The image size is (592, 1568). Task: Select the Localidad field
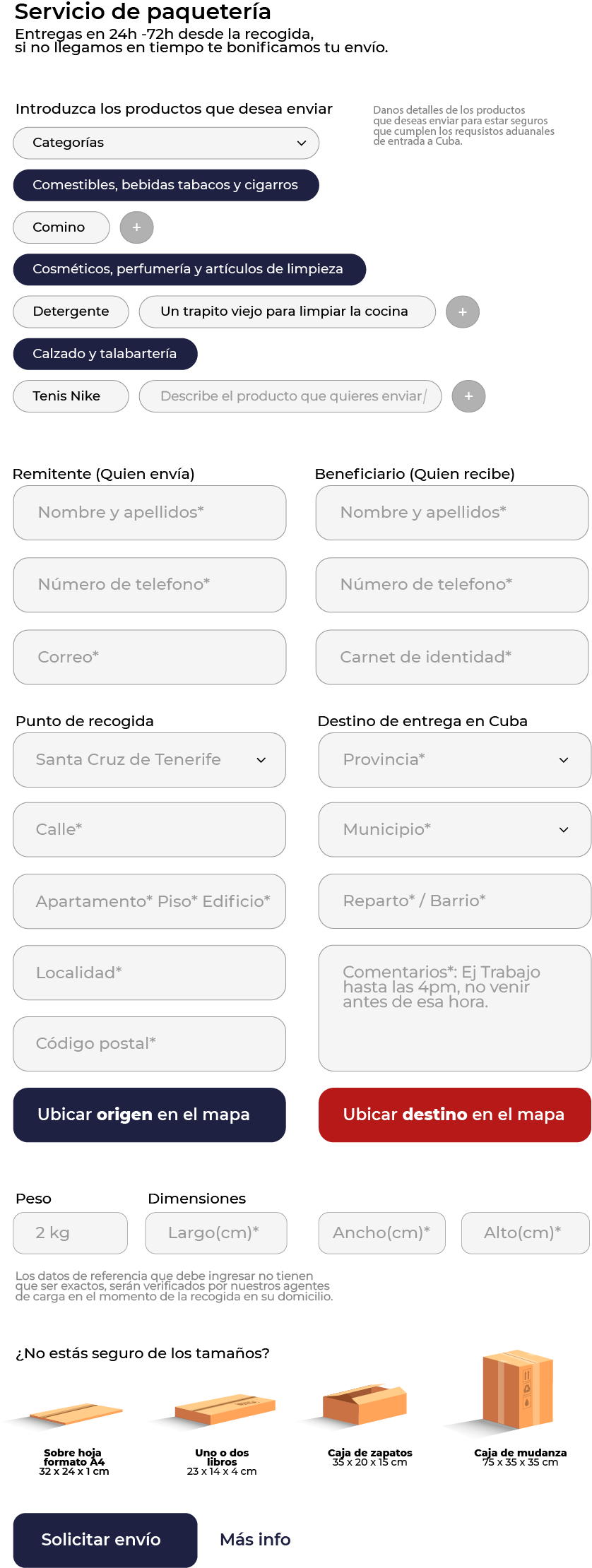[150, 973]
